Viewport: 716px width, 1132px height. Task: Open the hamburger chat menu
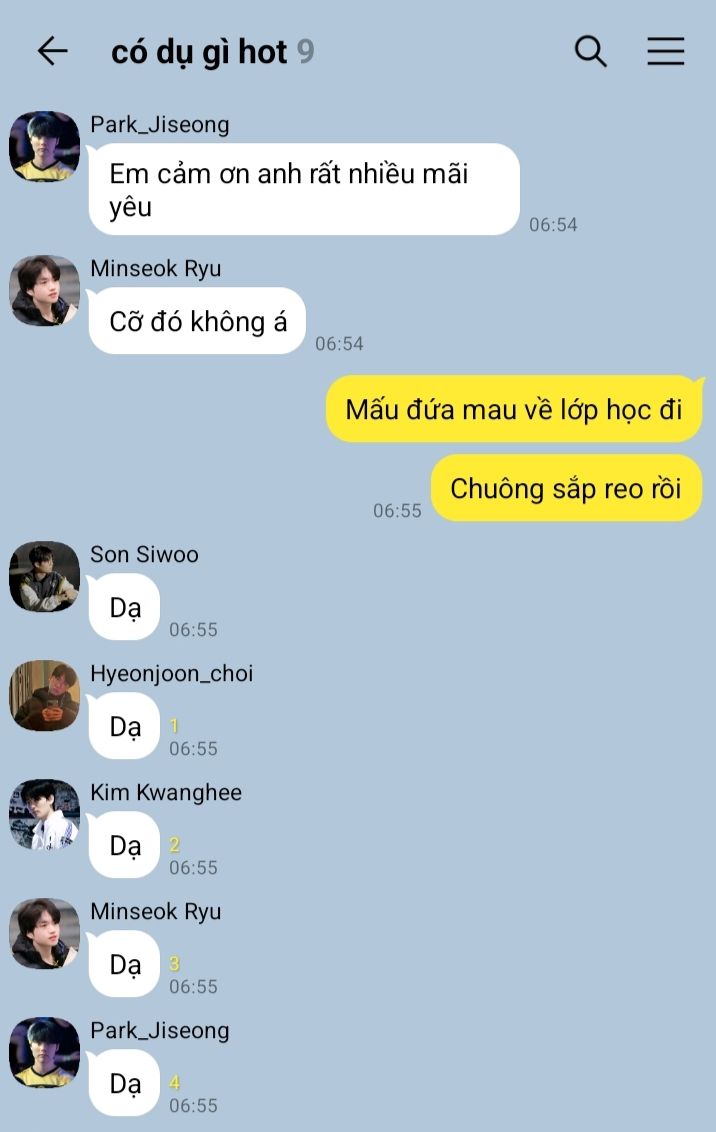665,51
